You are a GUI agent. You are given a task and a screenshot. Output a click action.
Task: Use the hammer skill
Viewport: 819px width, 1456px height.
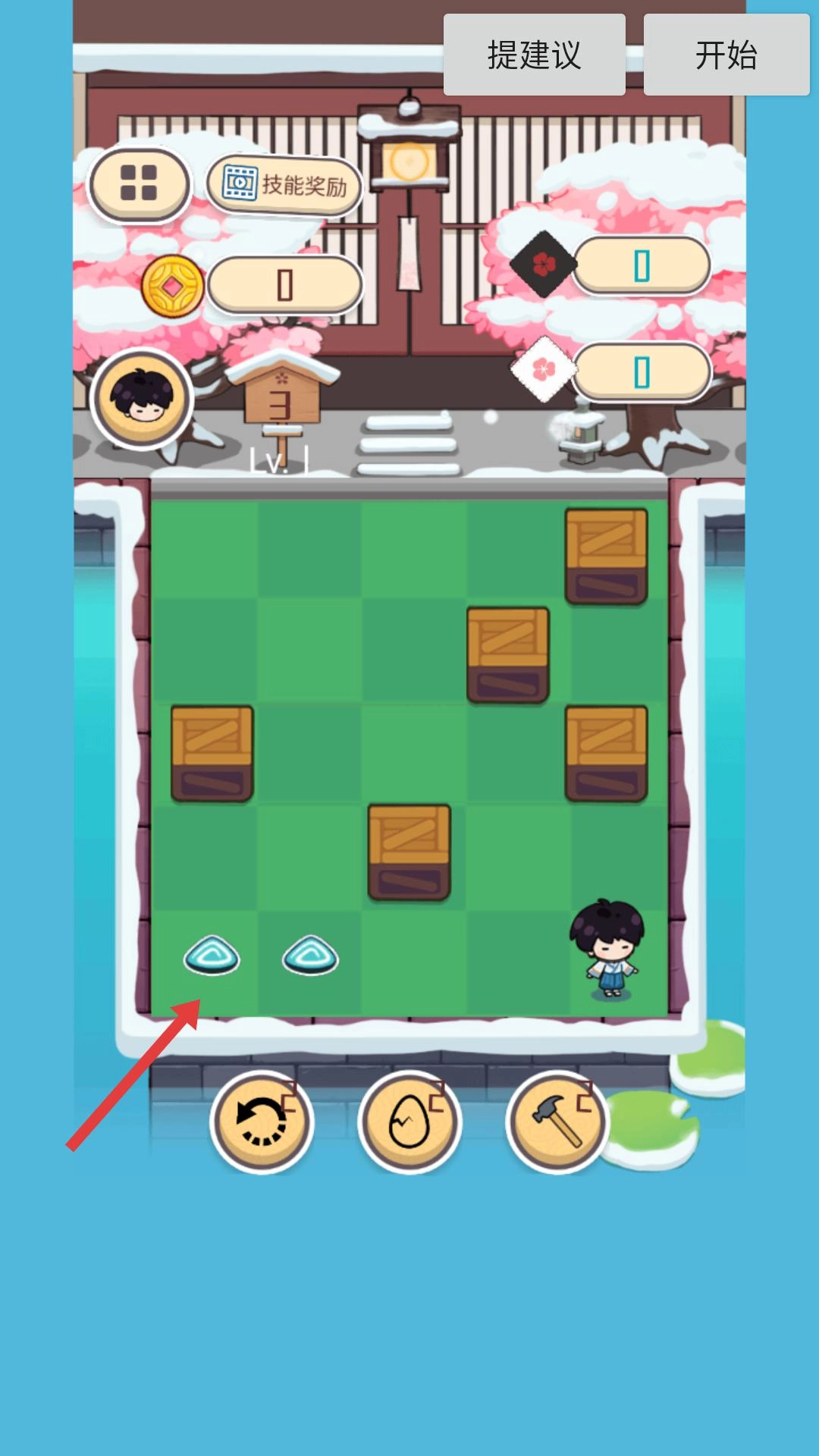557,1122
